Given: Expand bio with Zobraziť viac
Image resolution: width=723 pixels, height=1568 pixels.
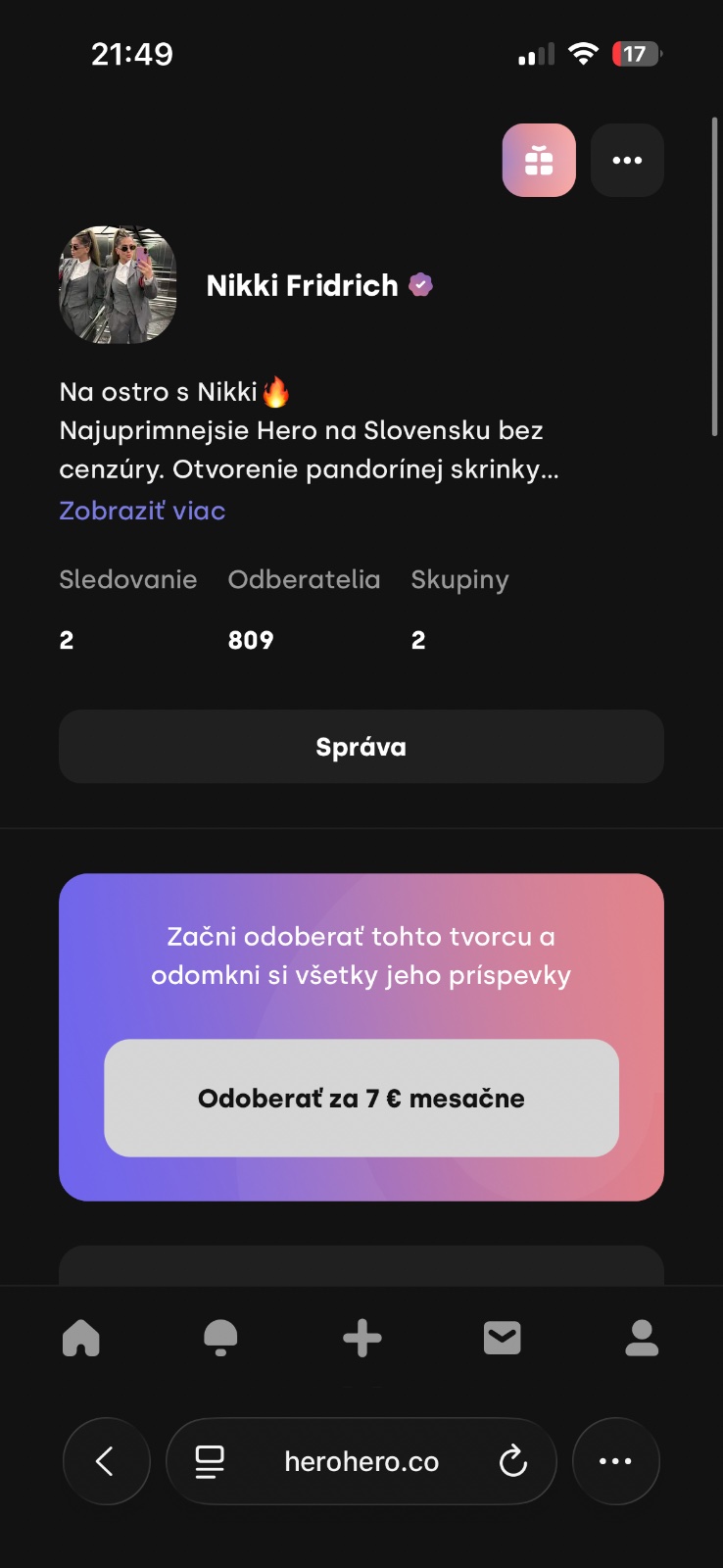Looking at the screenshot, I should click(142, 511).
